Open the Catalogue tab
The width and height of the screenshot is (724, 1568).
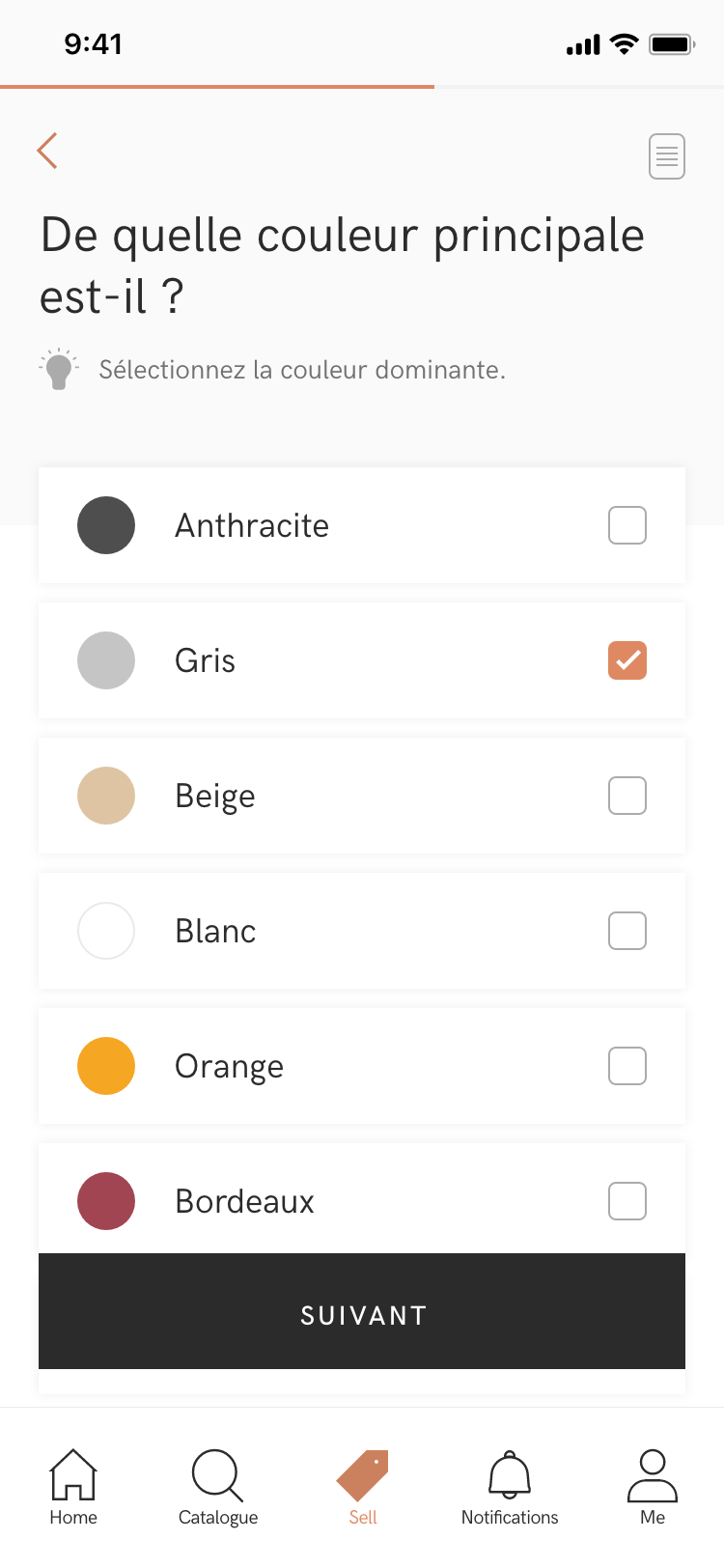click(x=218, y=1487)
